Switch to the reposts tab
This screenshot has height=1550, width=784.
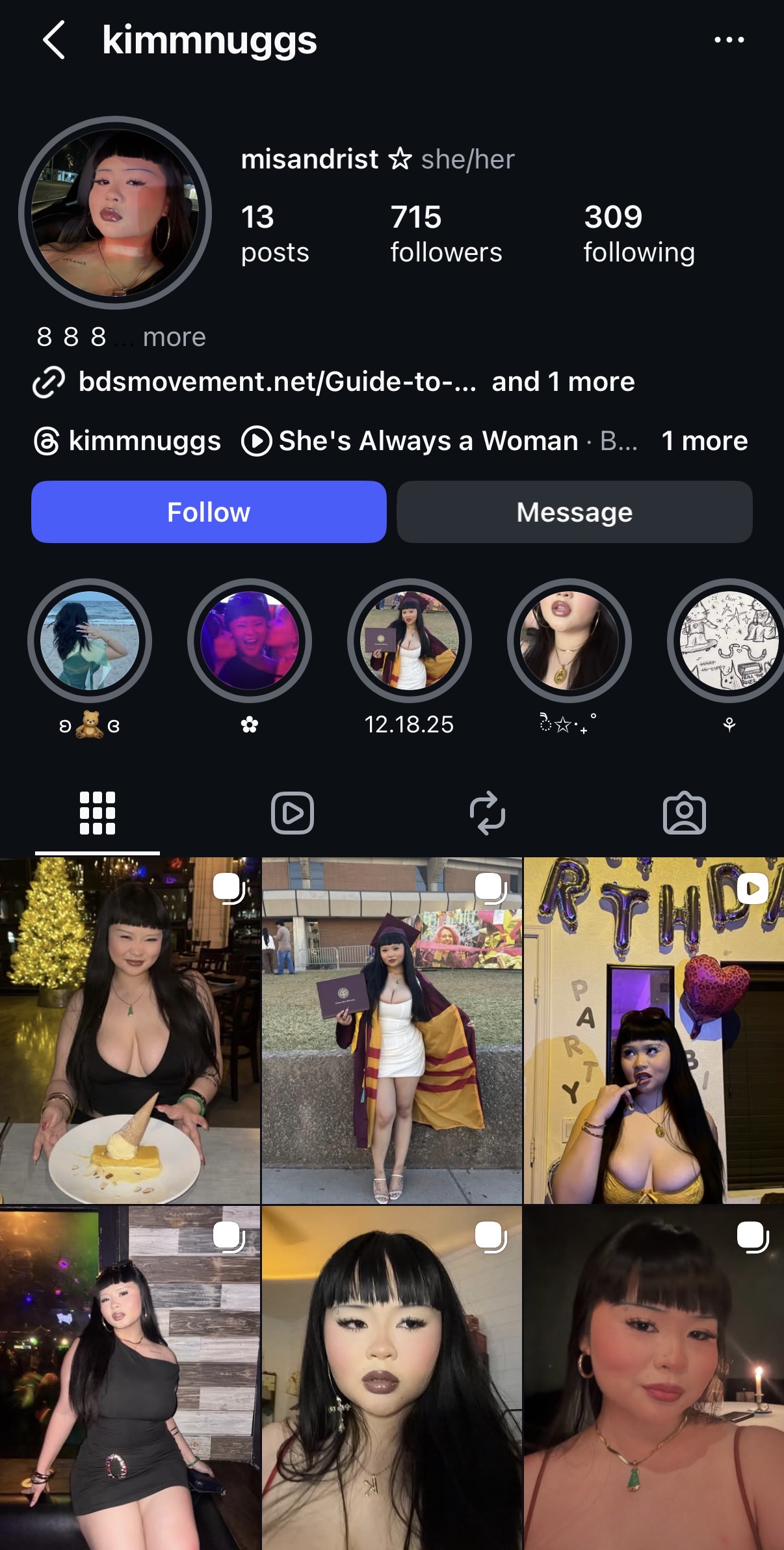(x=488, y=813)
